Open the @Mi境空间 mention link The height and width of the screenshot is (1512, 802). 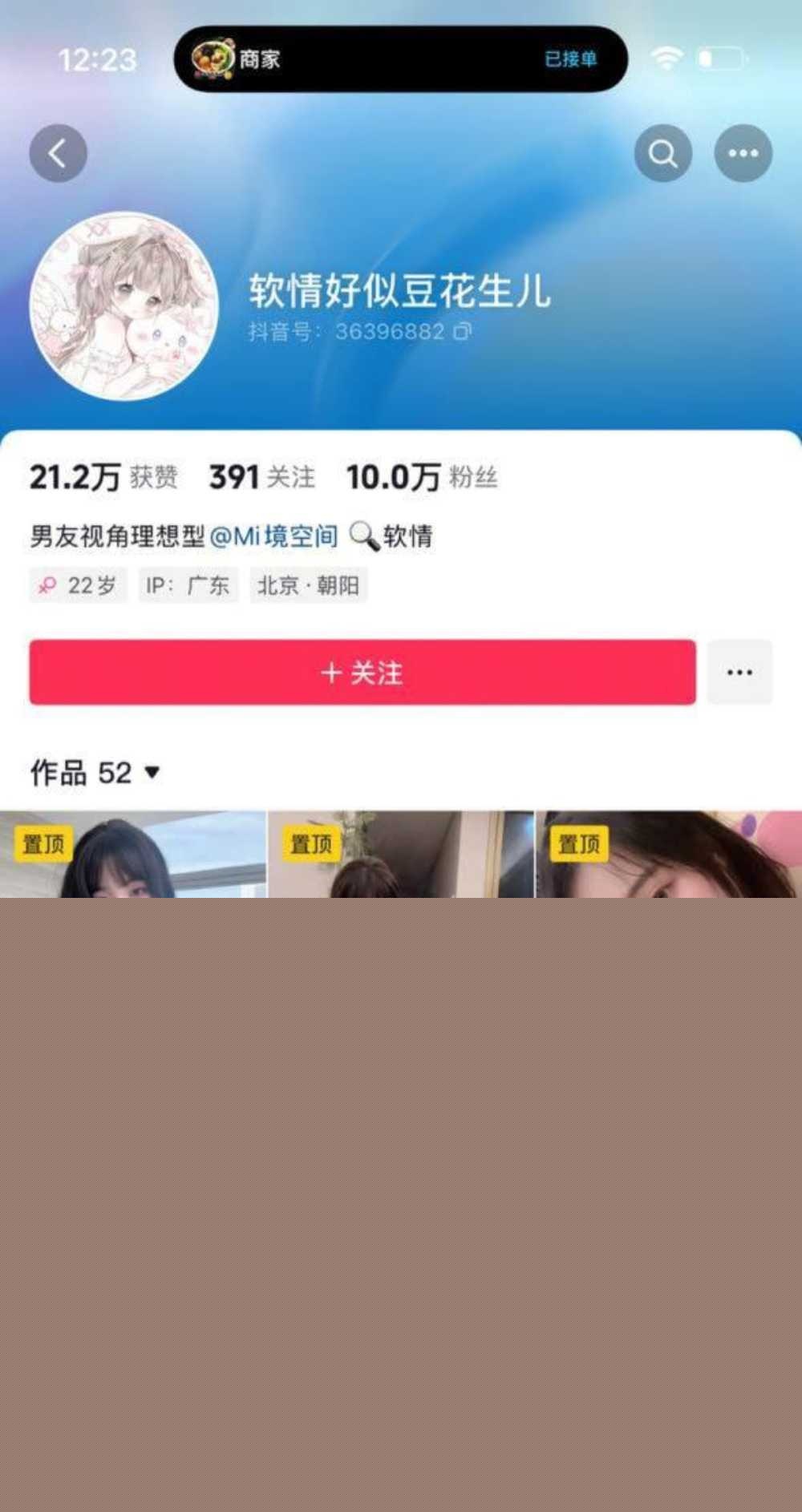(x=273, y=536)
